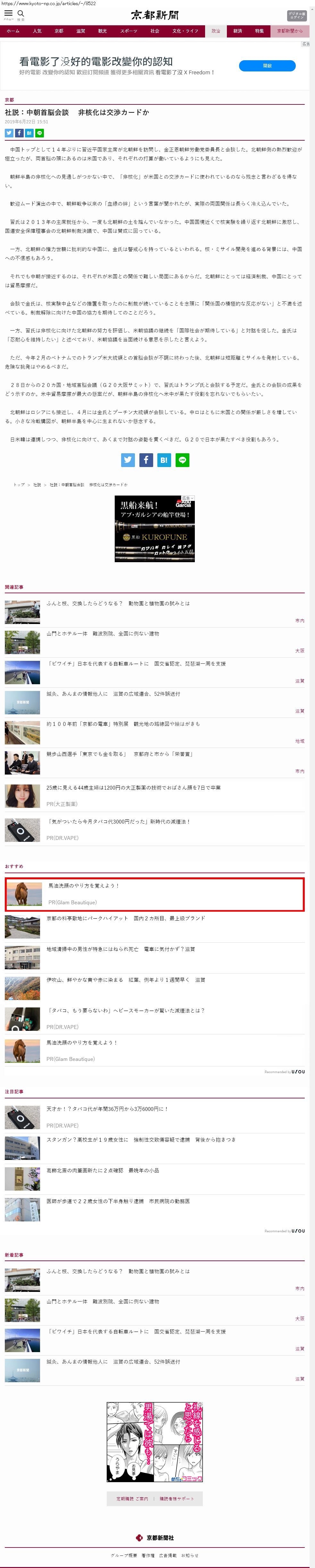Switch to the スポーツ tab

point(128,31)
